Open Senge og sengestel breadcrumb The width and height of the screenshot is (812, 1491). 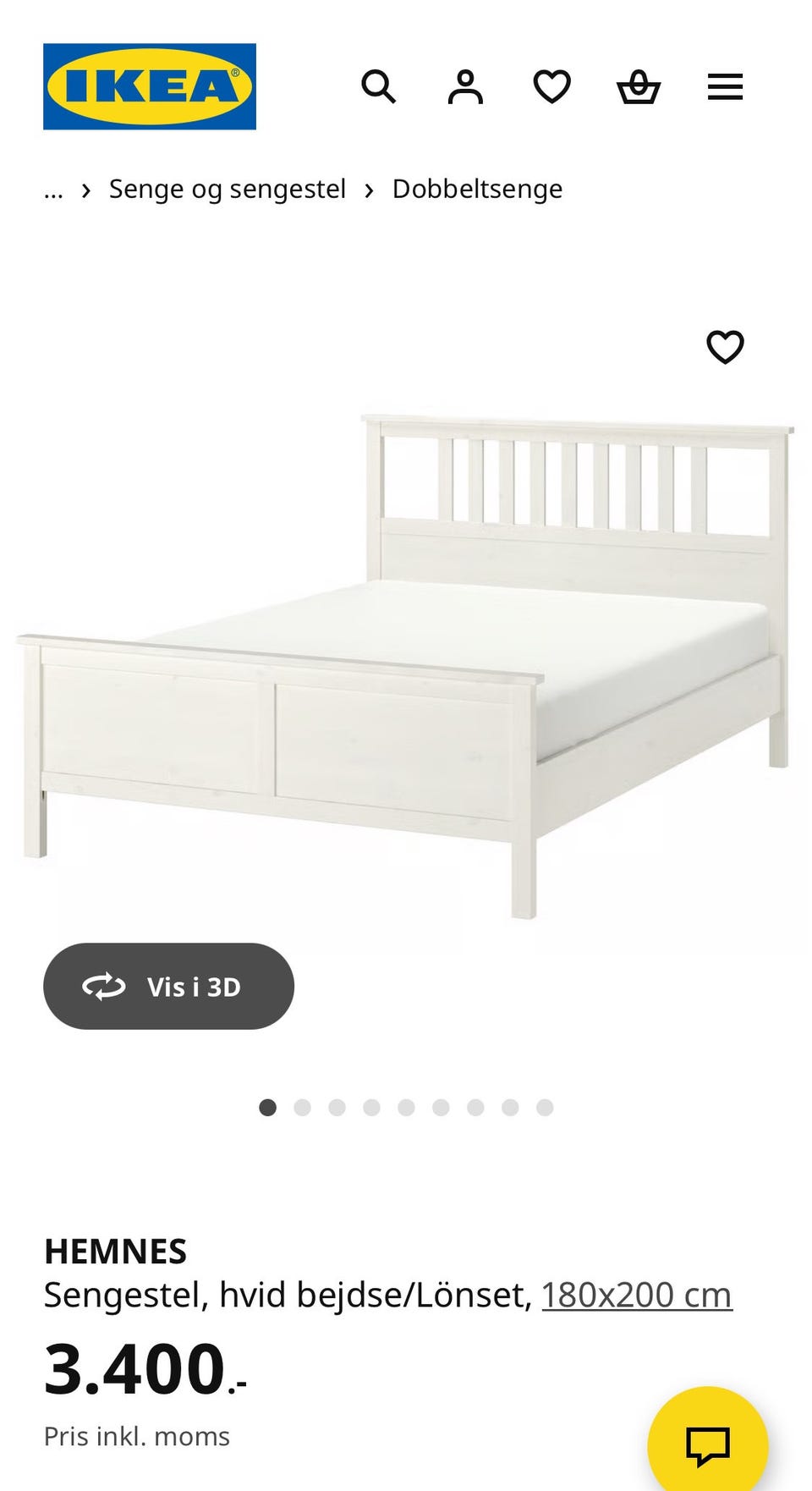(227, 190)
